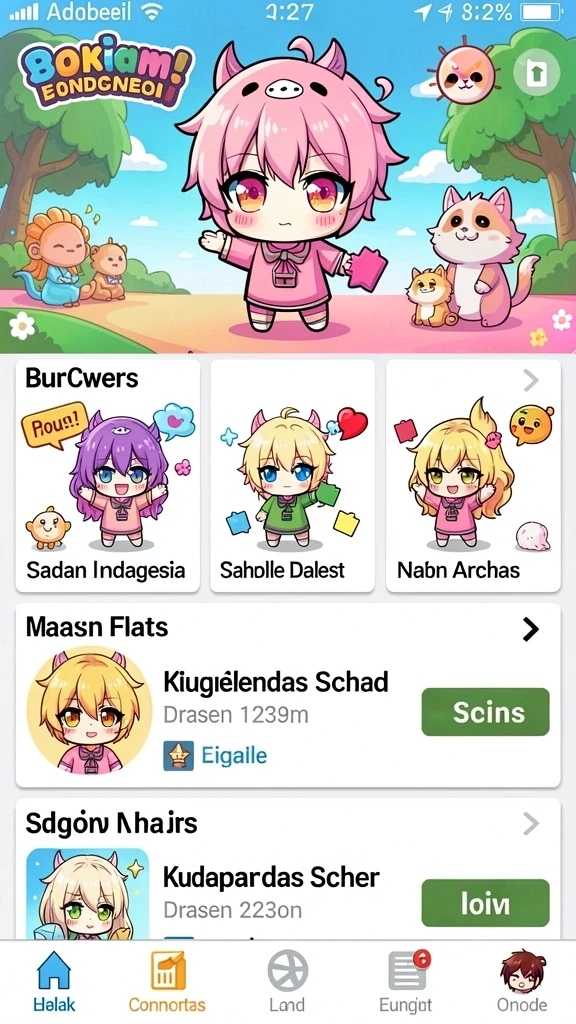This screenshot has width=576, height=1024.
Task: Open the Sadan Indagesia card
Action: click(x=108, y=476)
